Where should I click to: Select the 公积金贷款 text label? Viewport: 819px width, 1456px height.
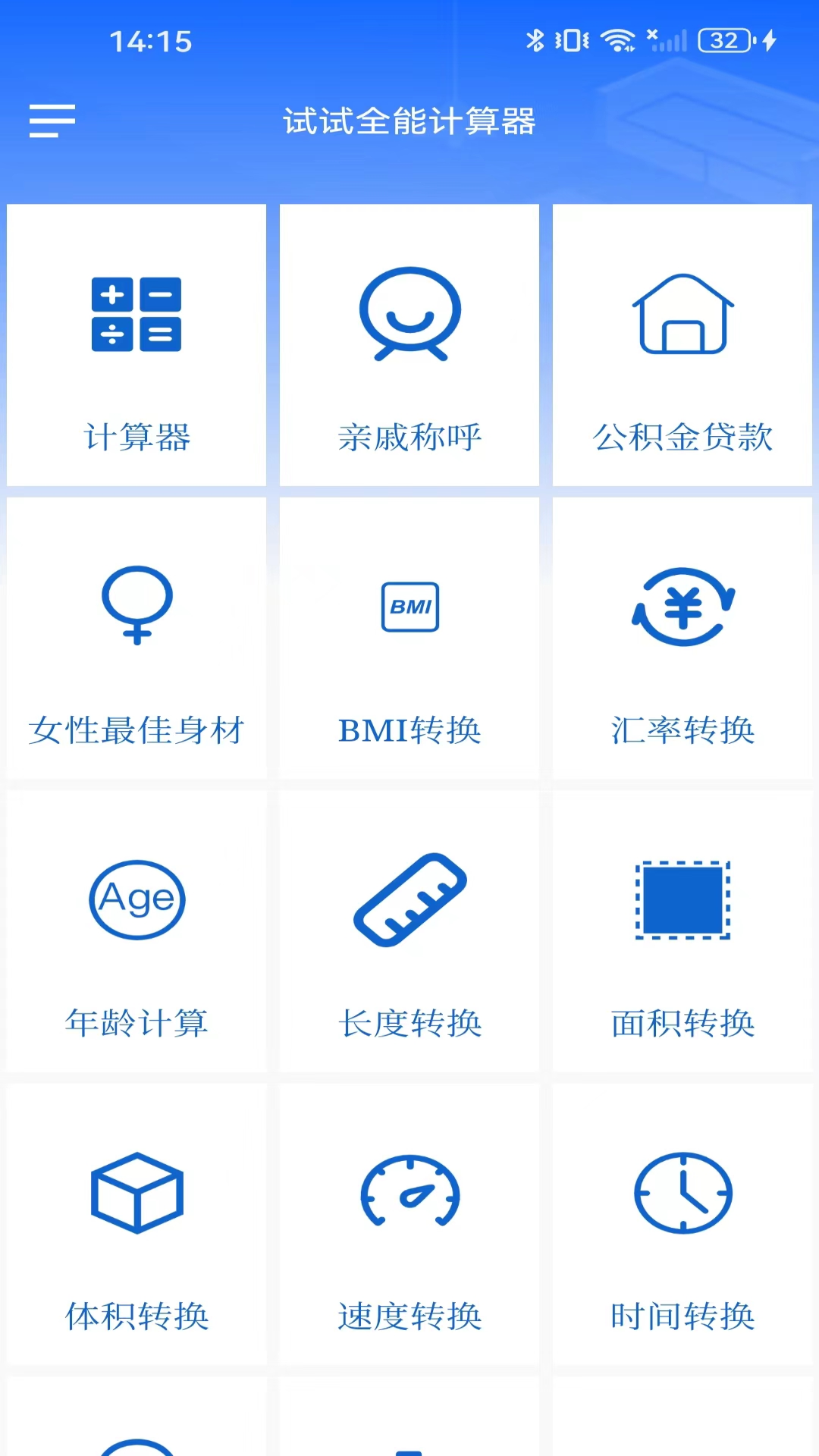coord(682,437)
